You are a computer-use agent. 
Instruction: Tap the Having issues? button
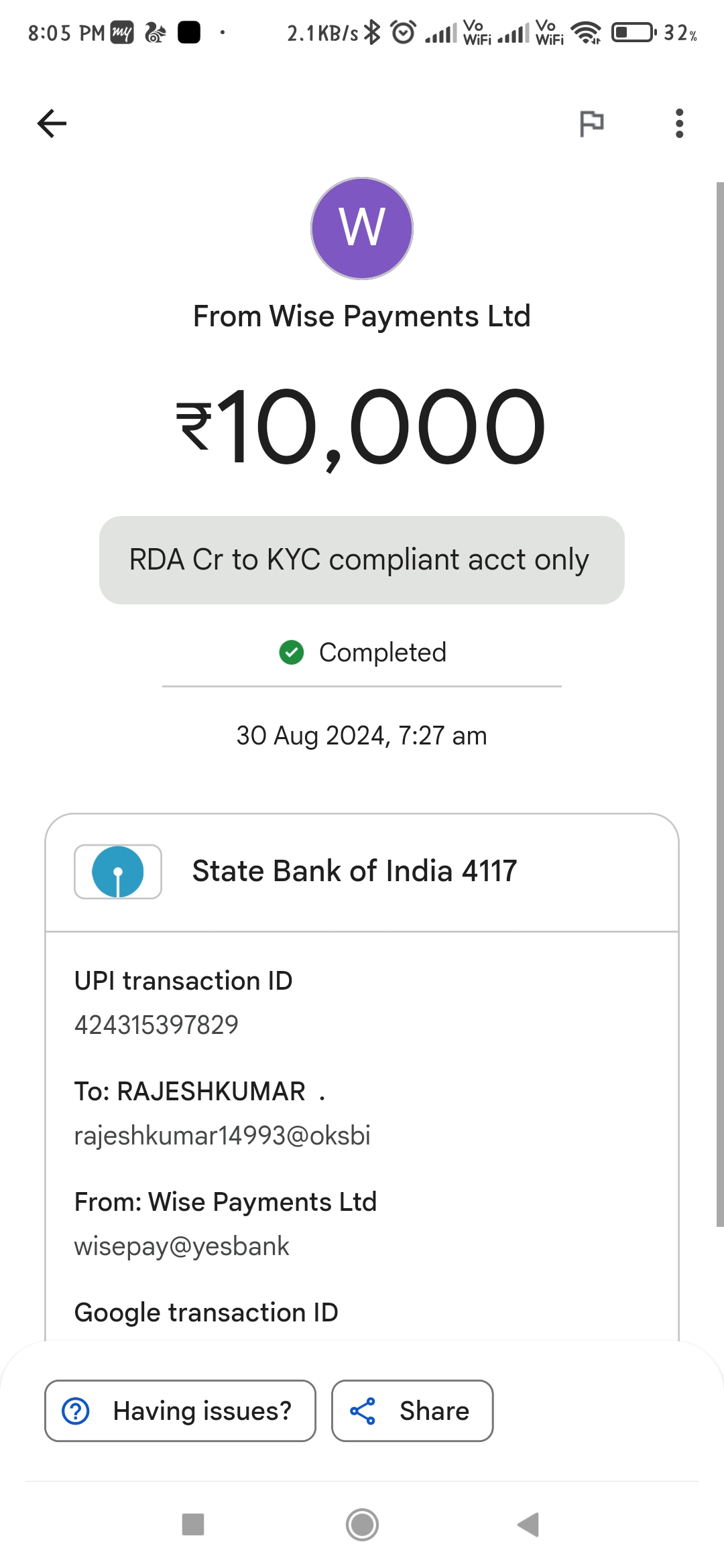pos(180,1411)
